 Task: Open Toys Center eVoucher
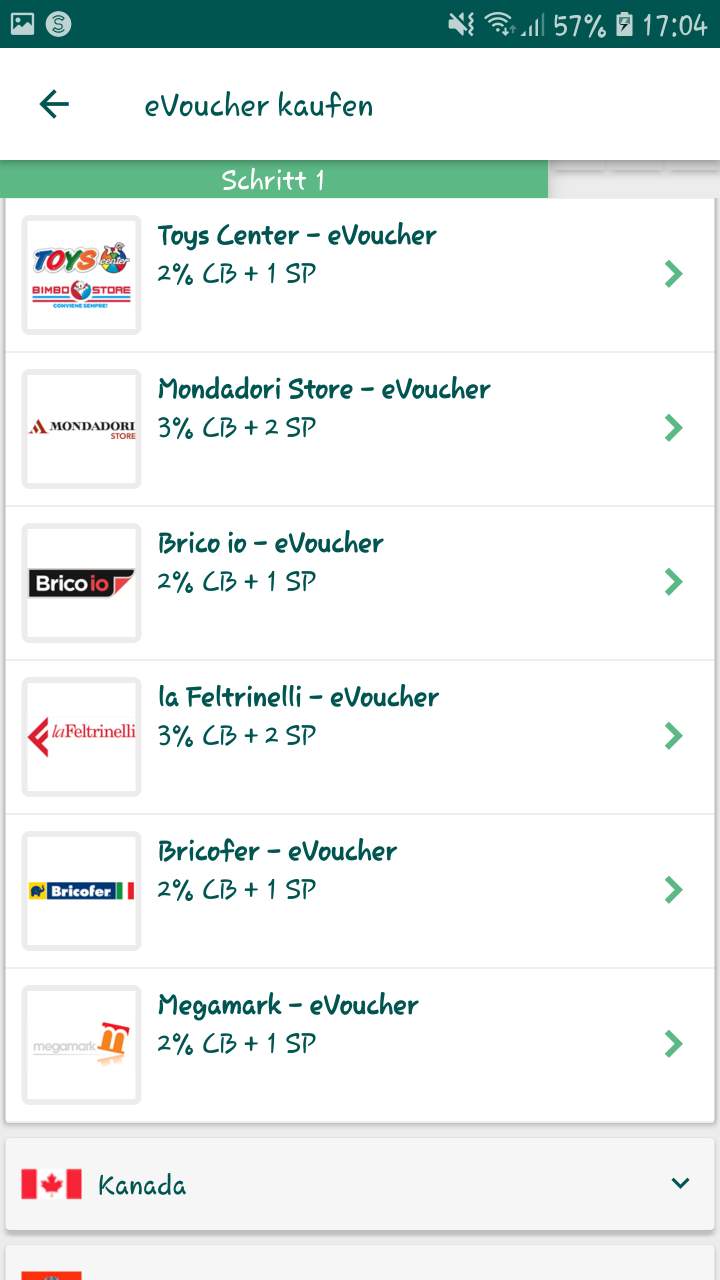pyautogui.click(x=360, y=274)
